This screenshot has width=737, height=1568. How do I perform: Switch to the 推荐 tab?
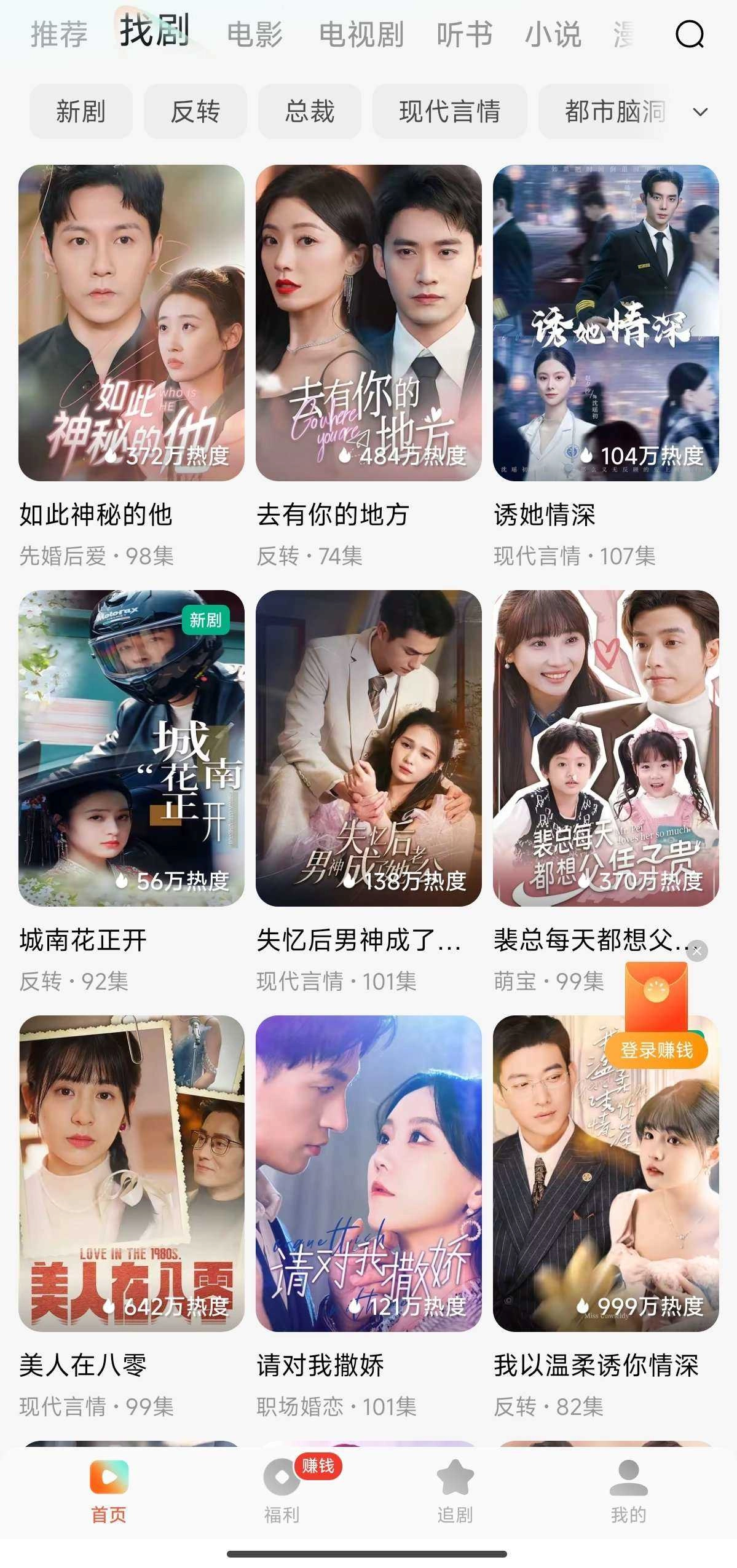click(x=59, y=34)
